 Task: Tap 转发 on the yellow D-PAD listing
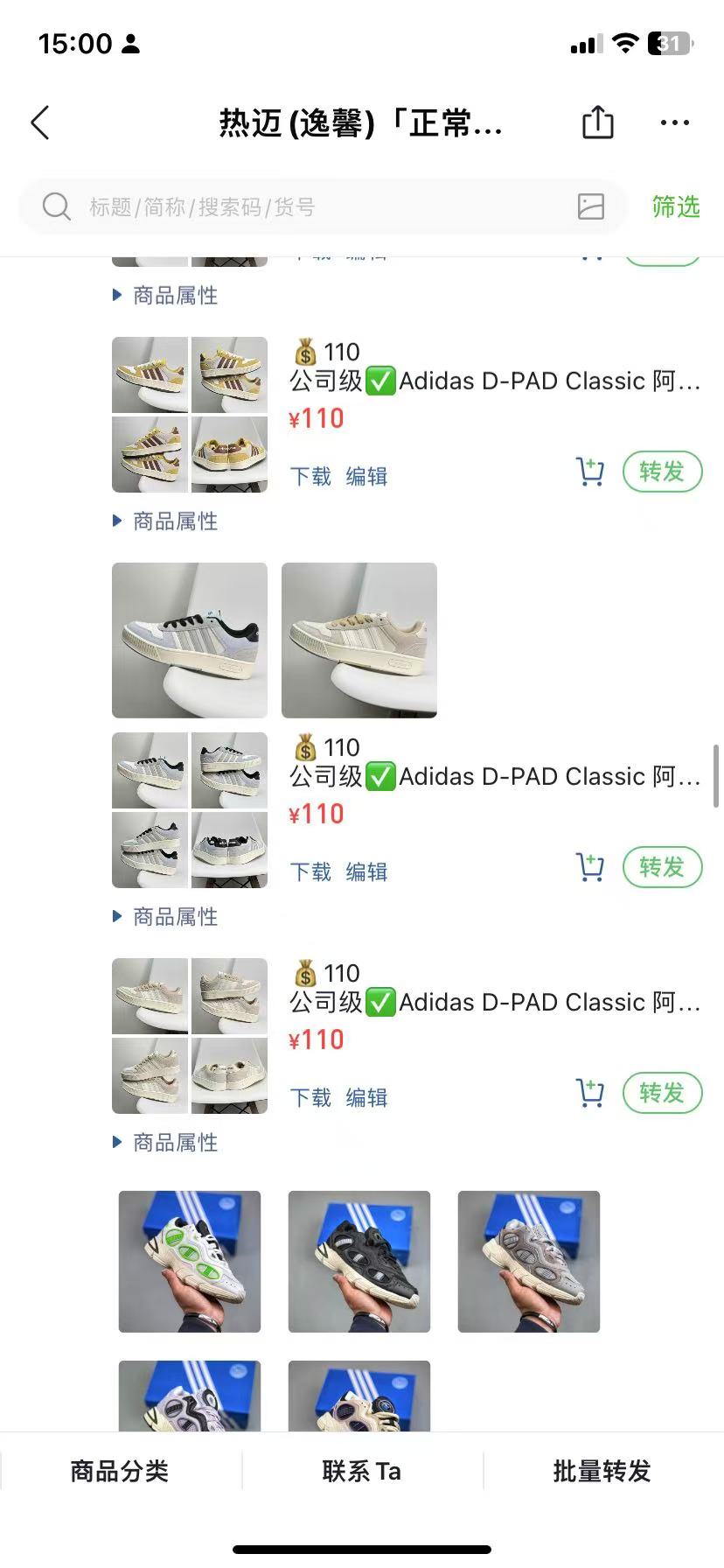coord(662,472)
